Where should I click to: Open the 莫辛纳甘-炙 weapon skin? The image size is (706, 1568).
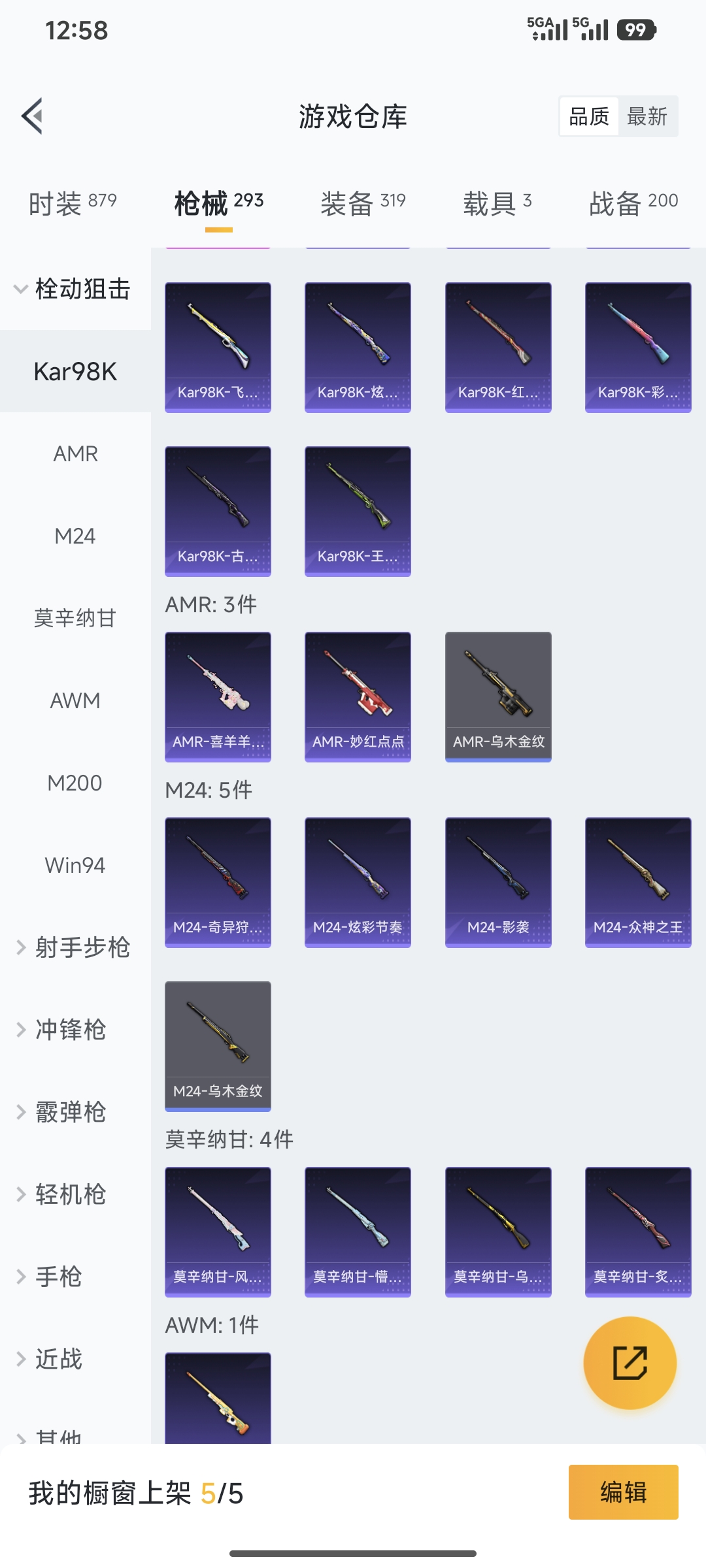click(x=637, y=1231)
